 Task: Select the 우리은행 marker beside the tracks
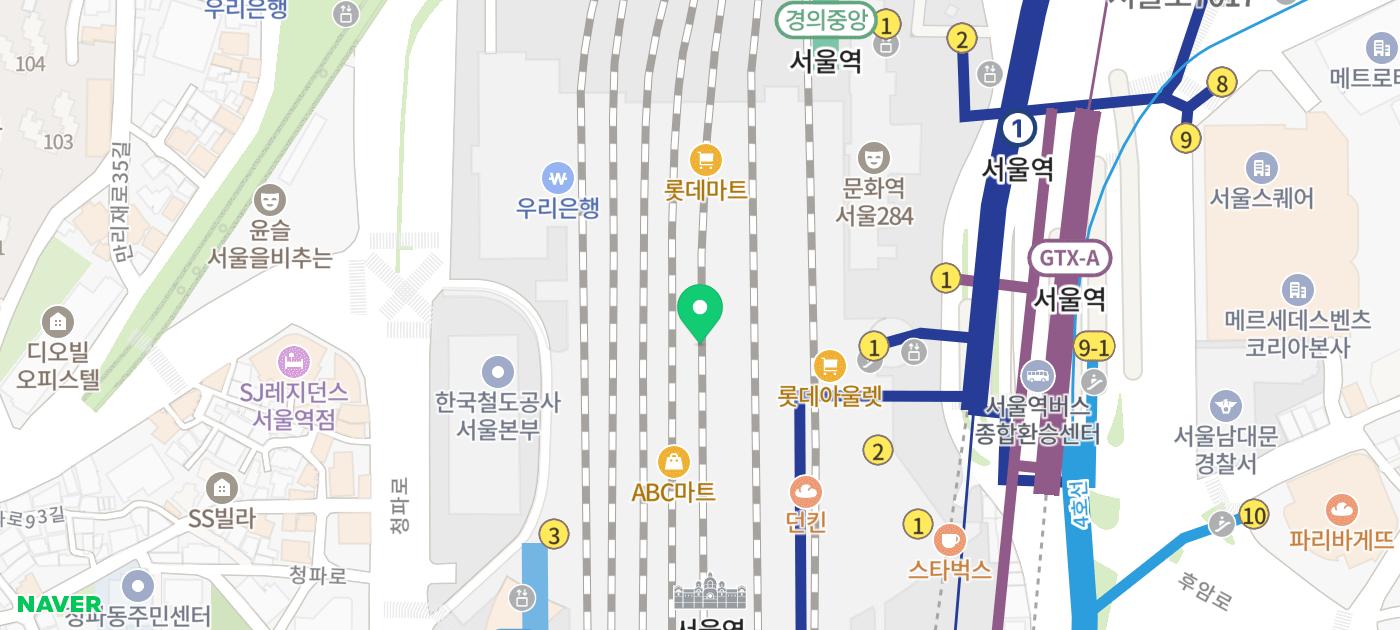(x=557, y=179)
